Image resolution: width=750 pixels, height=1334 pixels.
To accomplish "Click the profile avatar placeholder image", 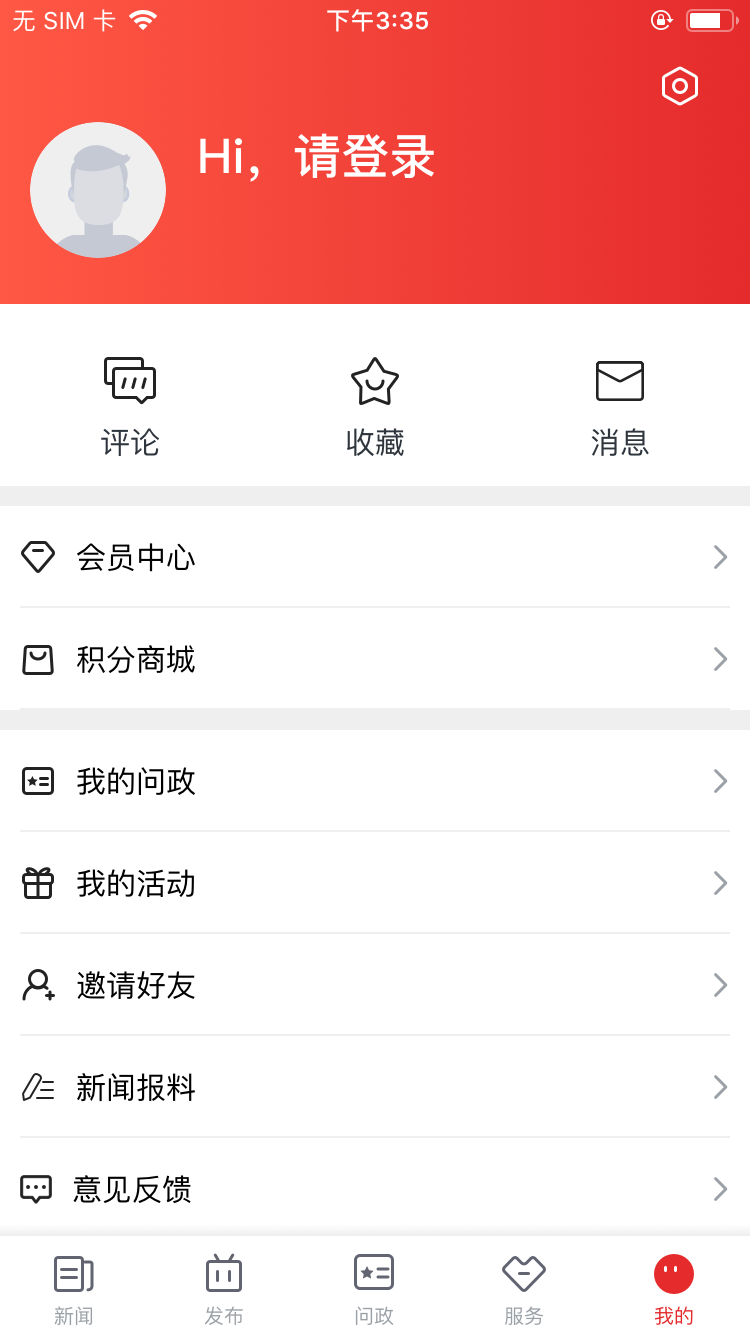I will (98, 189).
